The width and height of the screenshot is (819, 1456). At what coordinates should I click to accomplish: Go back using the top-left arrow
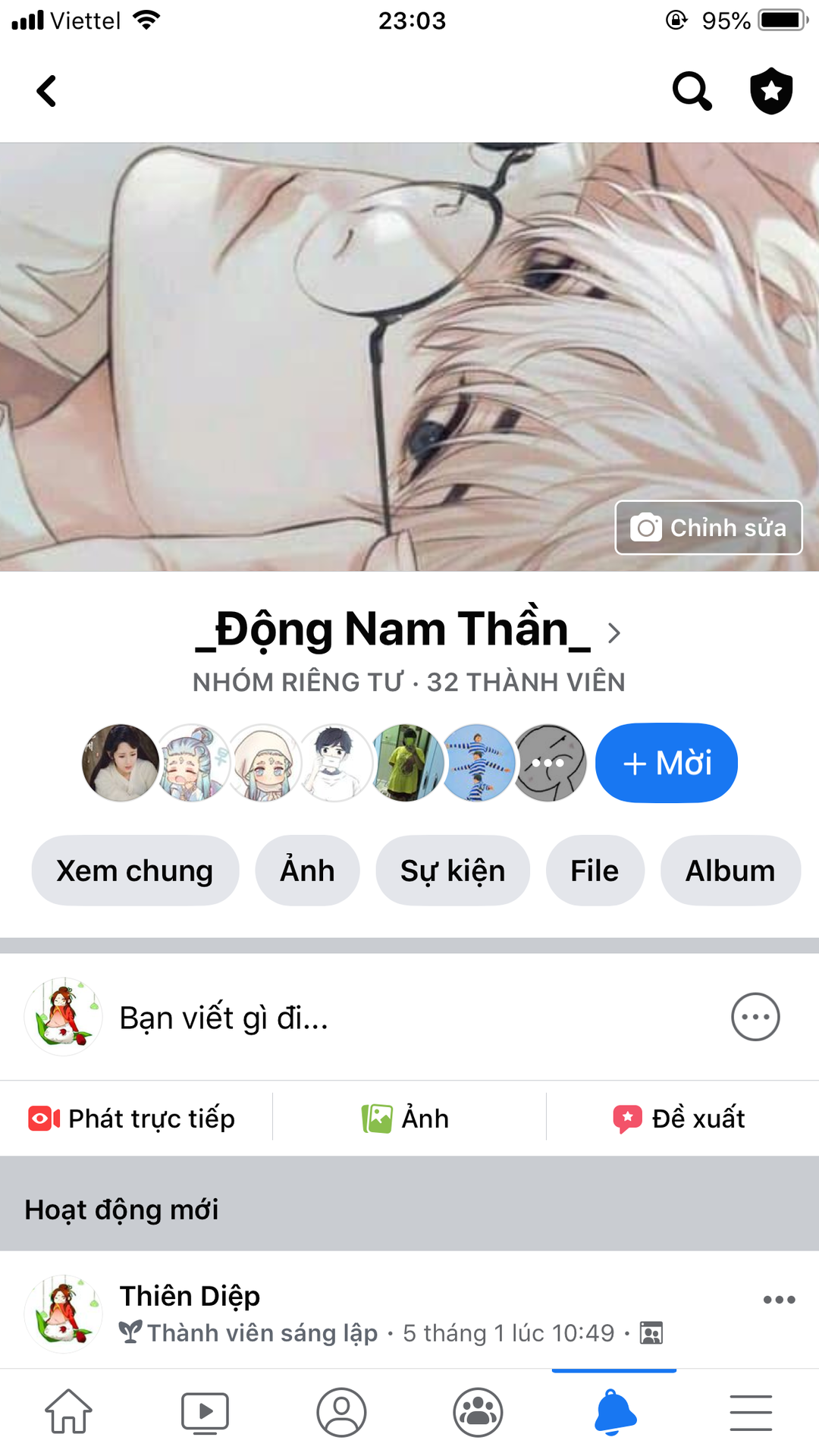point(47,92)
